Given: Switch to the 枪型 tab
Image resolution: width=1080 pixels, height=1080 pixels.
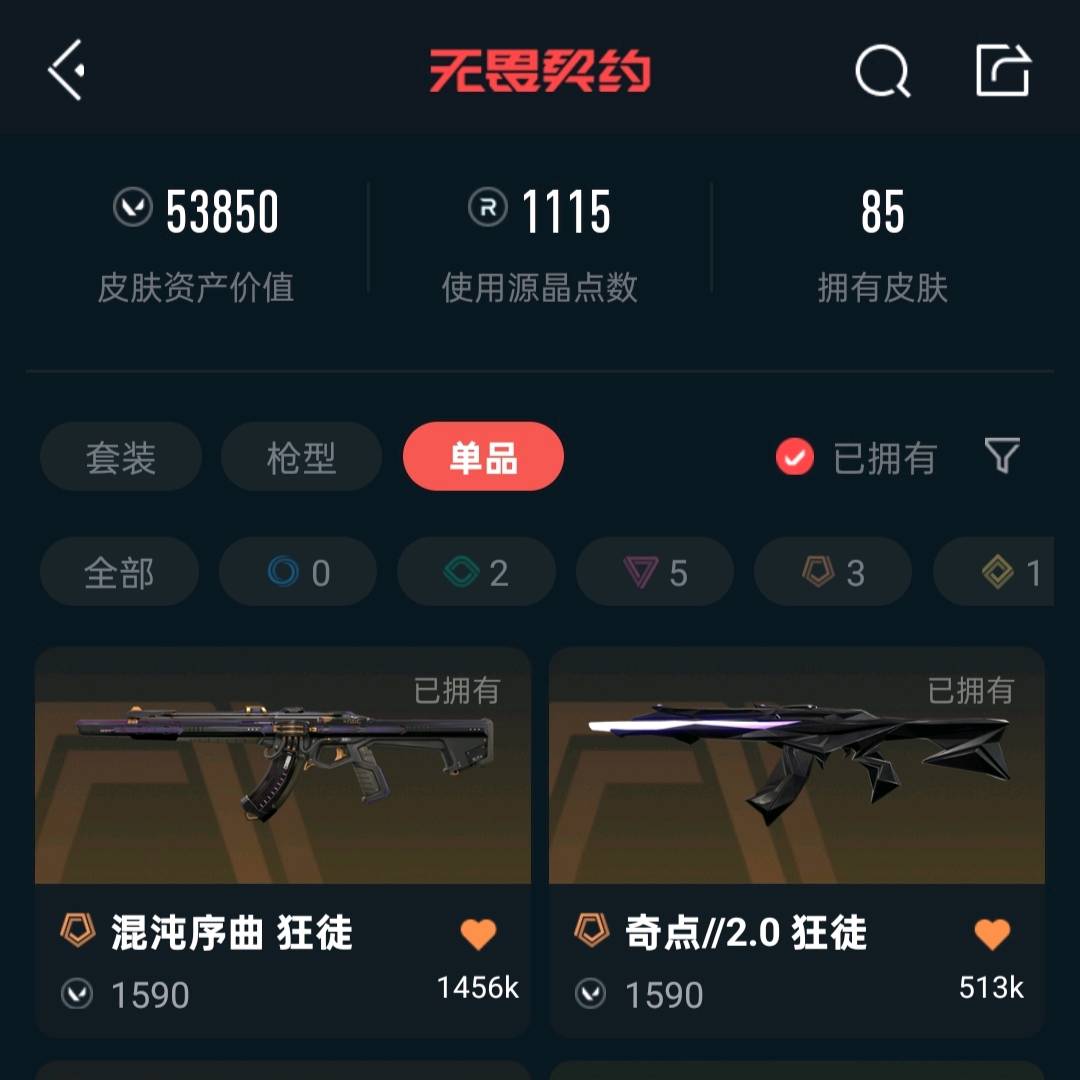Looking at the screenshot, I should coord(301,458).
